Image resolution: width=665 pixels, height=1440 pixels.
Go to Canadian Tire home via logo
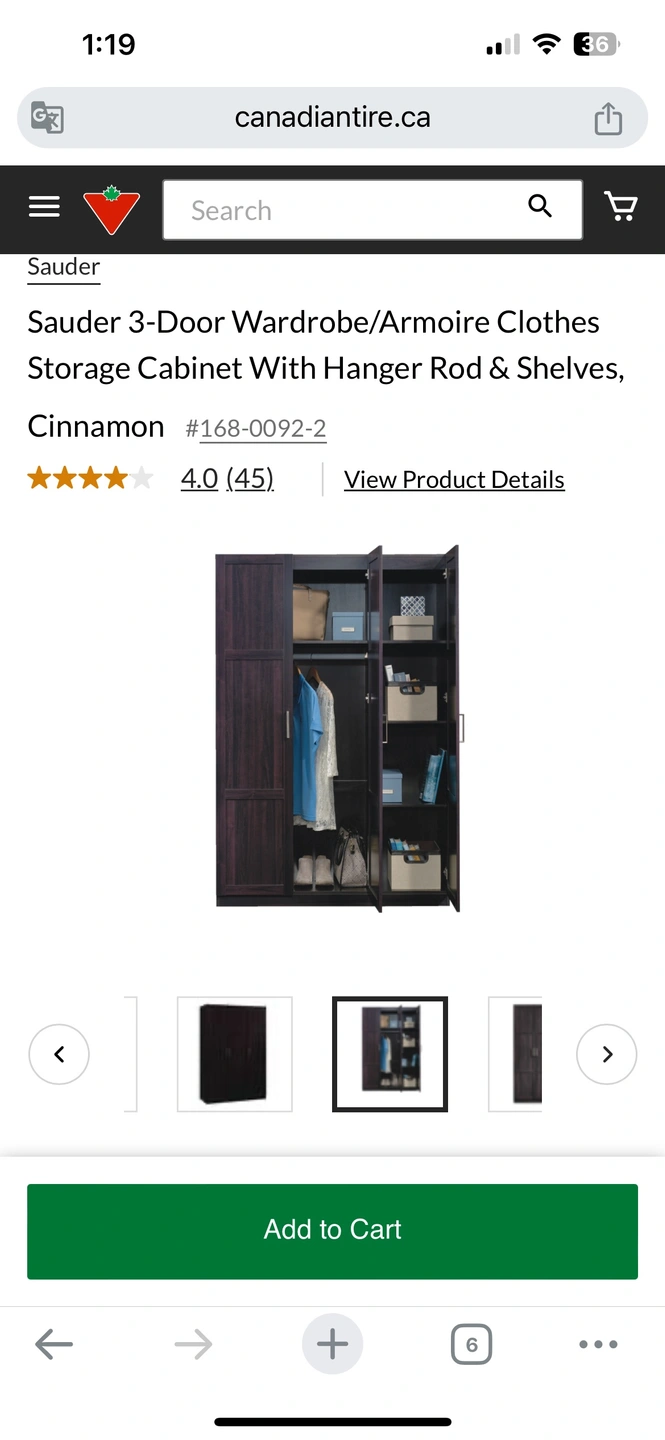(111, 209)
